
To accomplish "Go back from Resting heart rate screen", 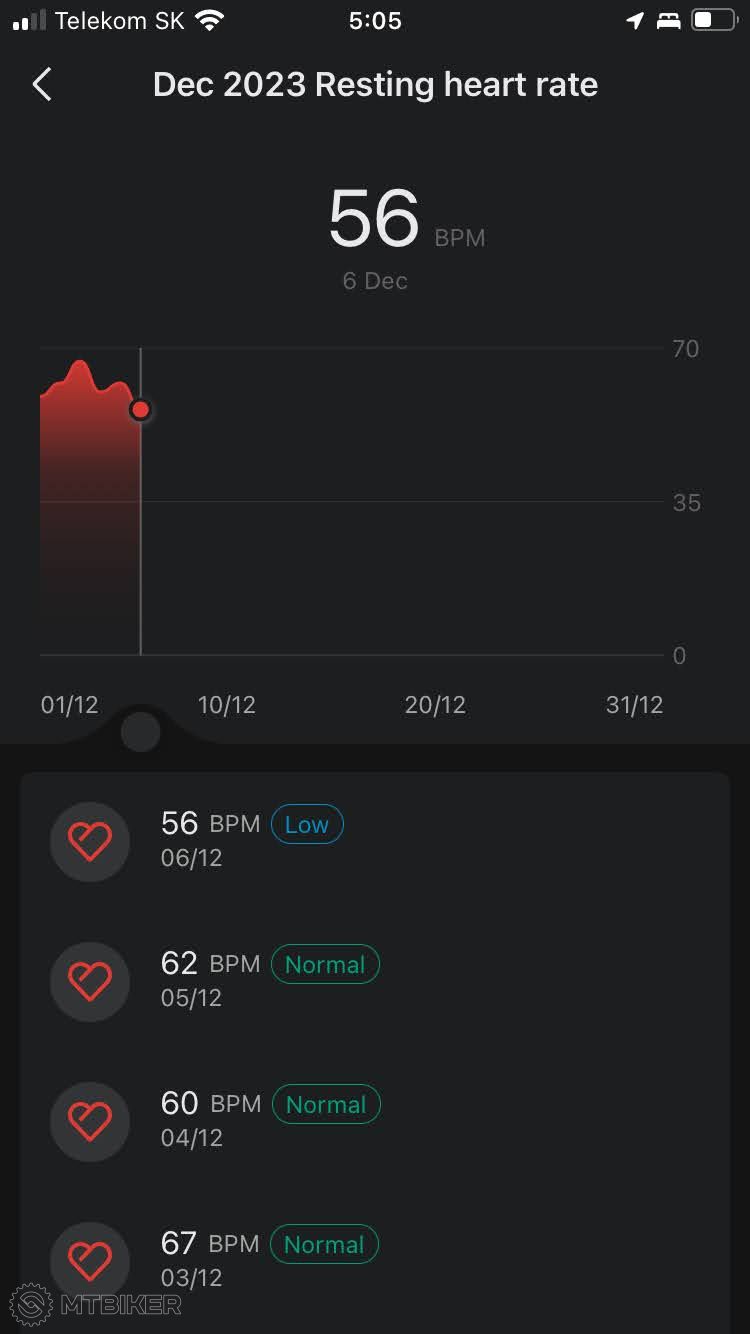I will [x=42, y=85].
